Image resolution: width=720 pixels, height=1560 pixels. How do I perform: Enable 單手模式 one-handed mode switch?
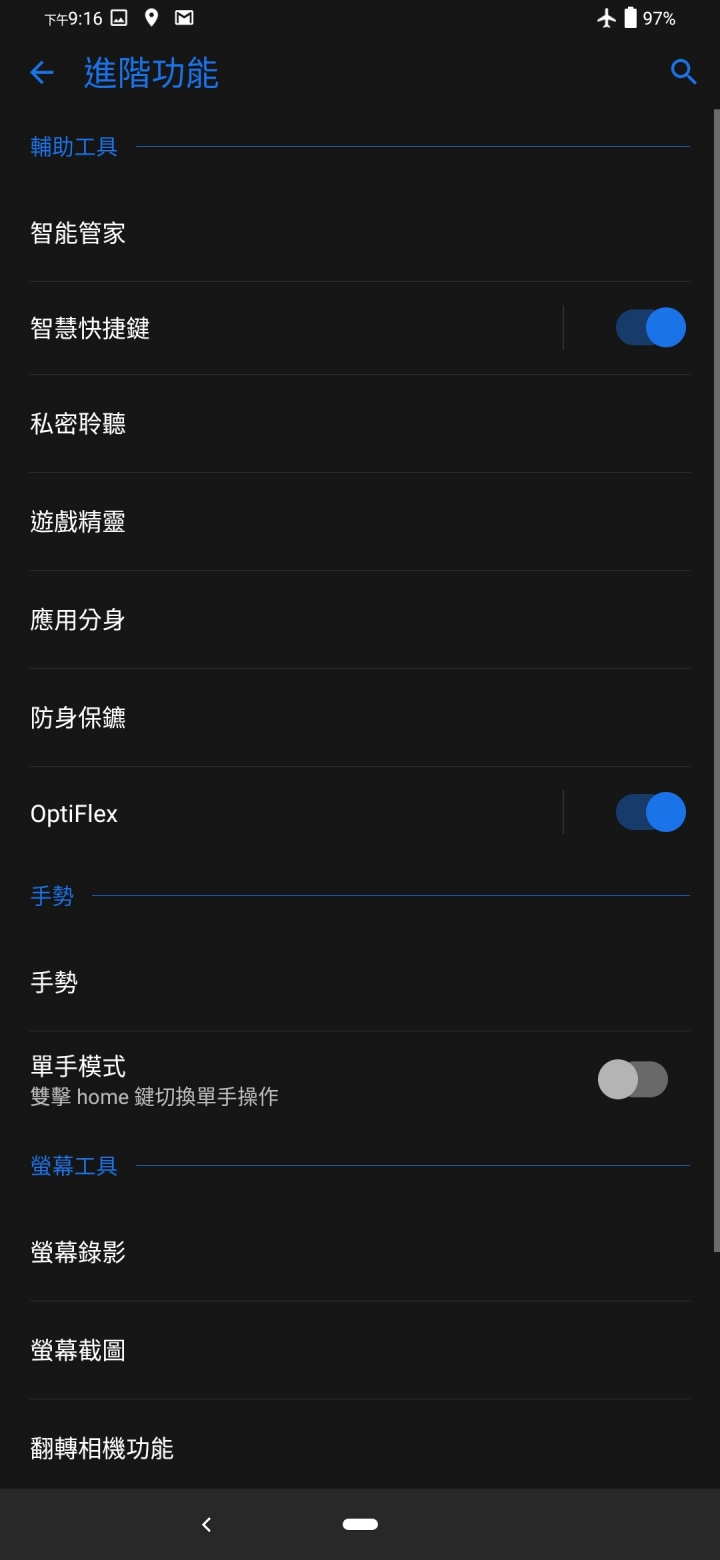[633, 1079]
